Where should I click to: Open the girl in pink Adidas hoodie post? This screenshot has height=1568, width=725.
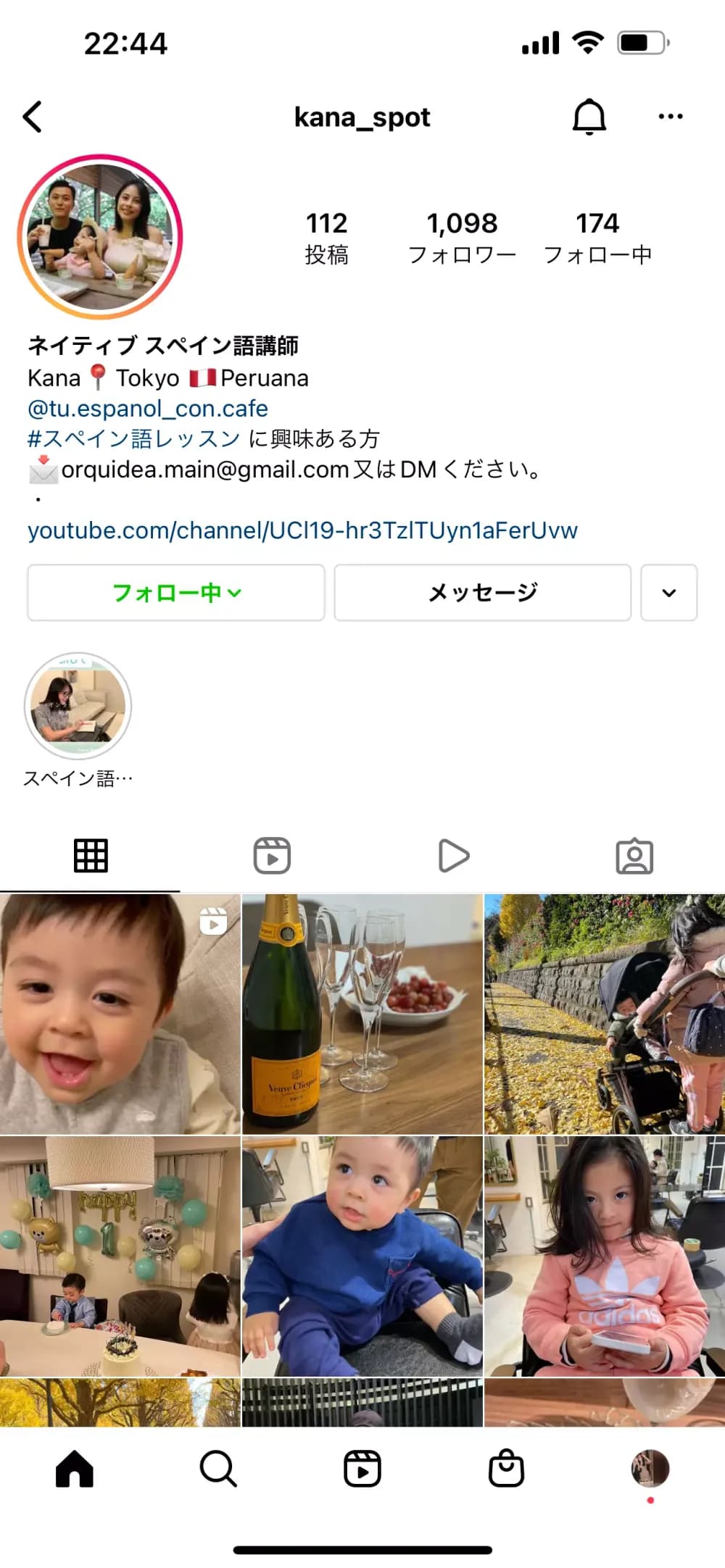tap(605, 1256)
